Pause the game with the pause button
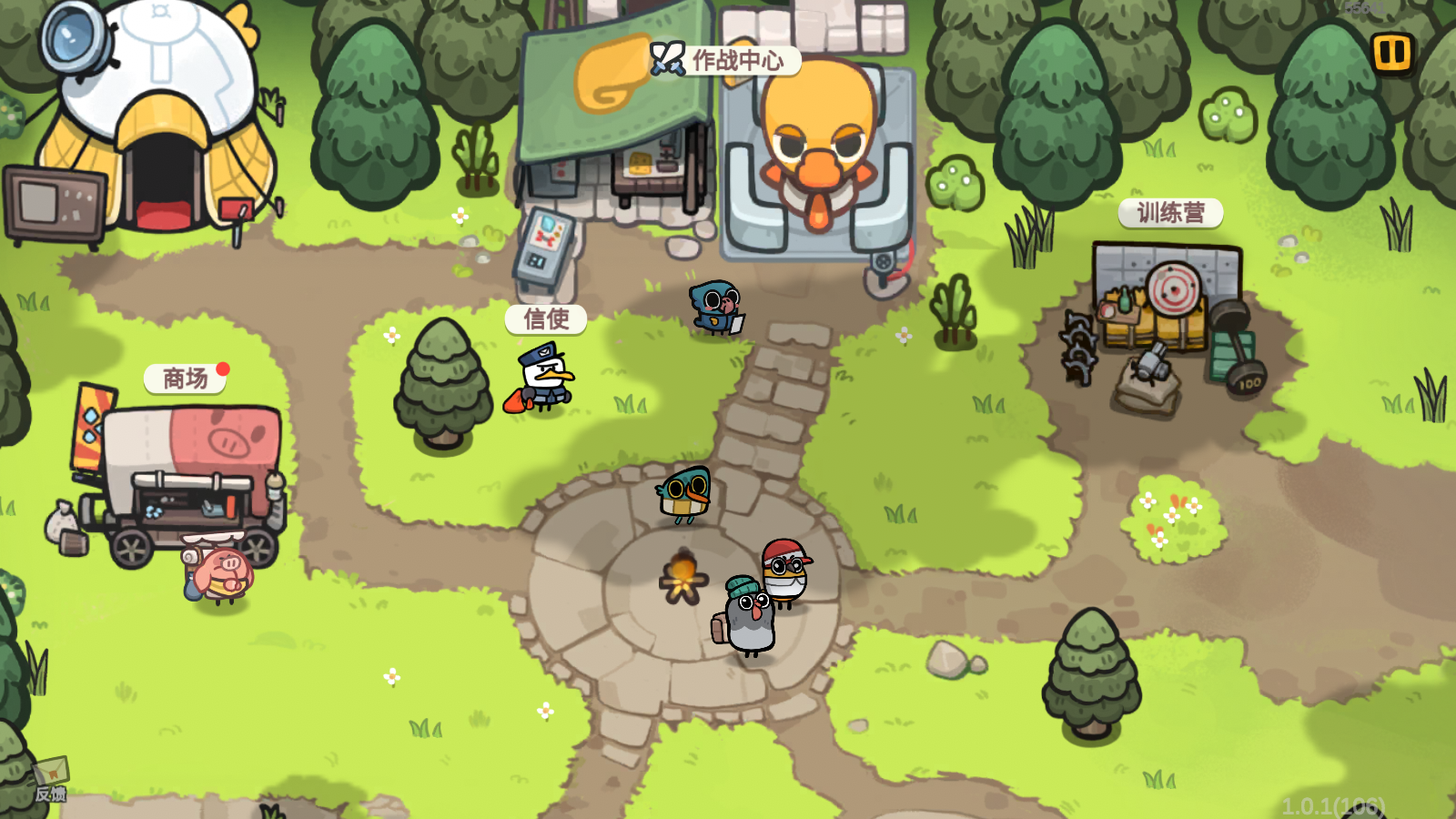1456x819 pixels. pos(1391,53)
